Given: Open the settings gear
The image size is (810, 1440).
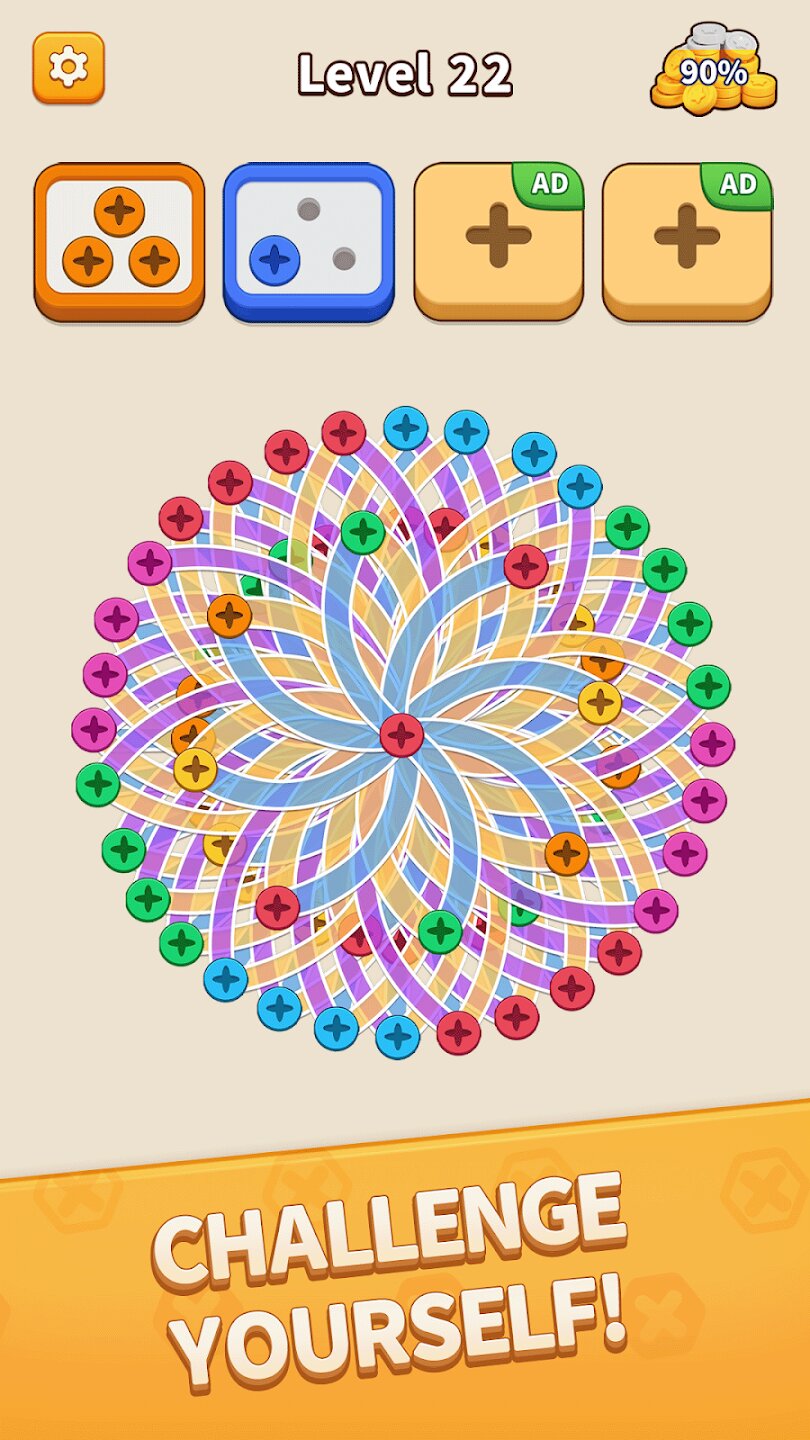Looking at the screenshot, I should click(68, 67).
